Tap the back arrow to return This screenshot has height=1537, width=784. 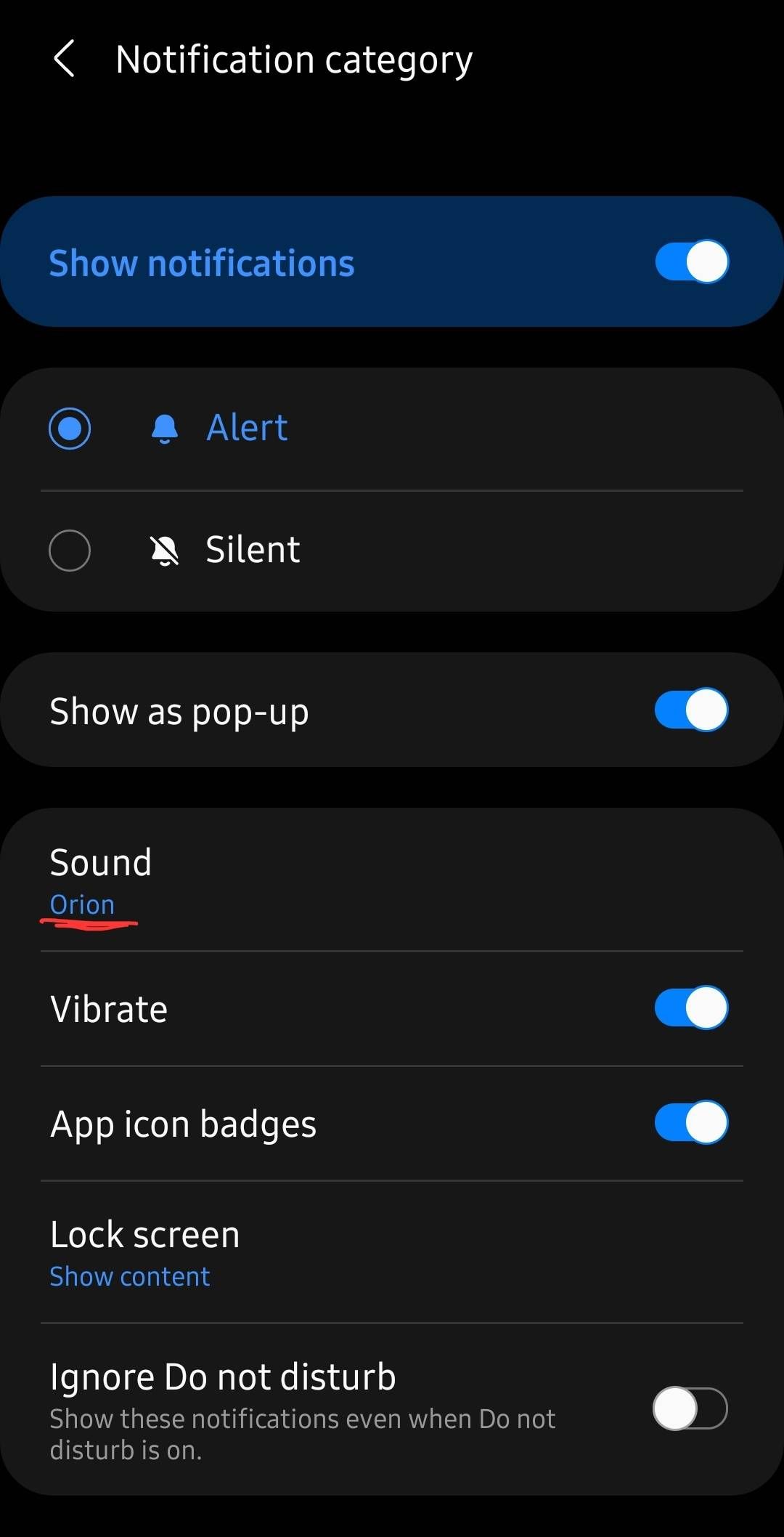(x=64, y=58)
